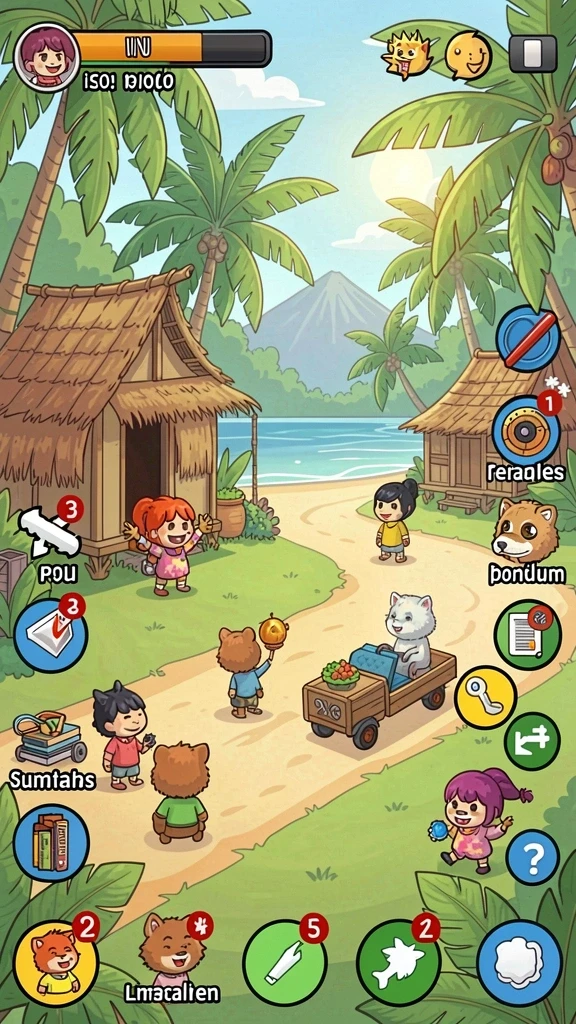576x1024 pixels.
Task: Open the pou airplane icon
Action: (x=49, y=528)
